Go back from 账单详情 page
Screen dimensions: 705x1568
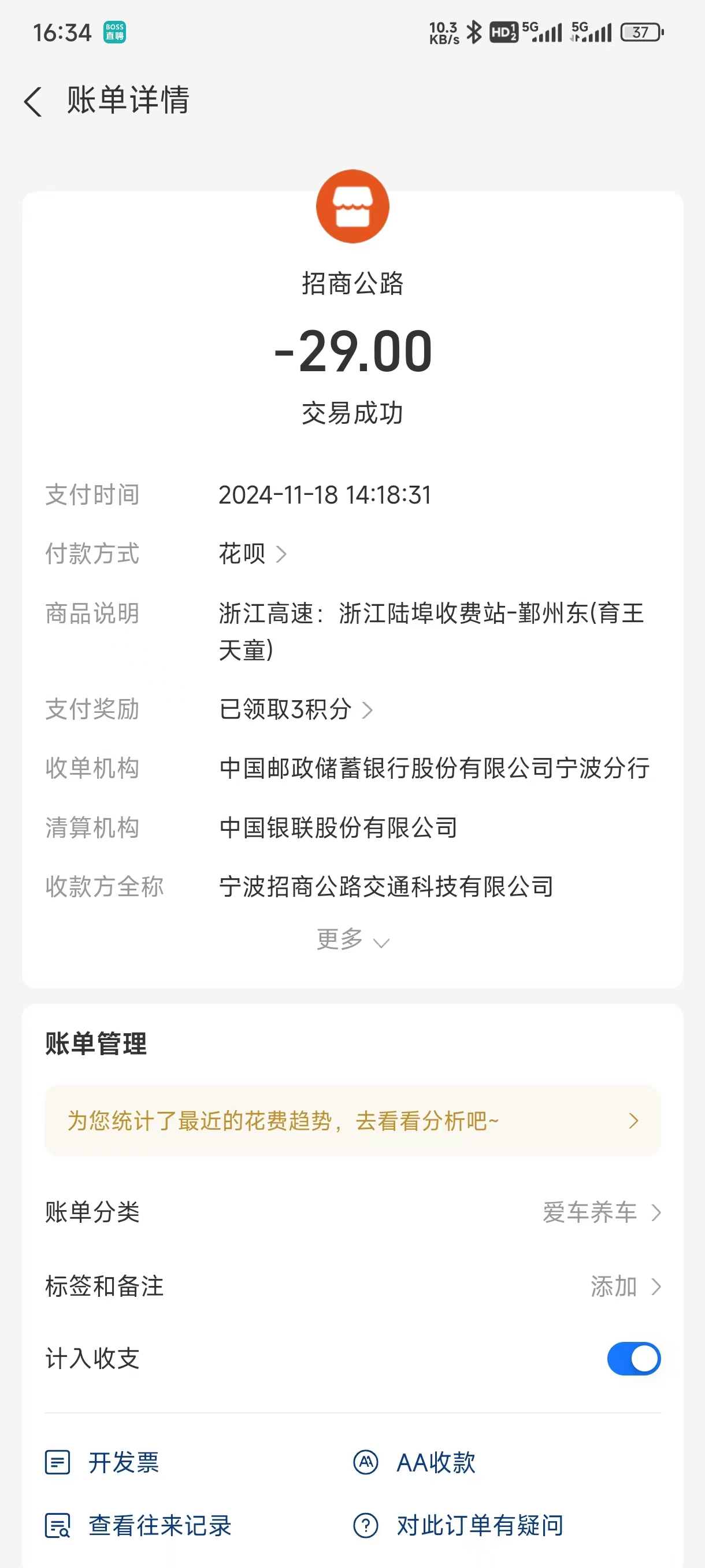click(x=34, y=101)
